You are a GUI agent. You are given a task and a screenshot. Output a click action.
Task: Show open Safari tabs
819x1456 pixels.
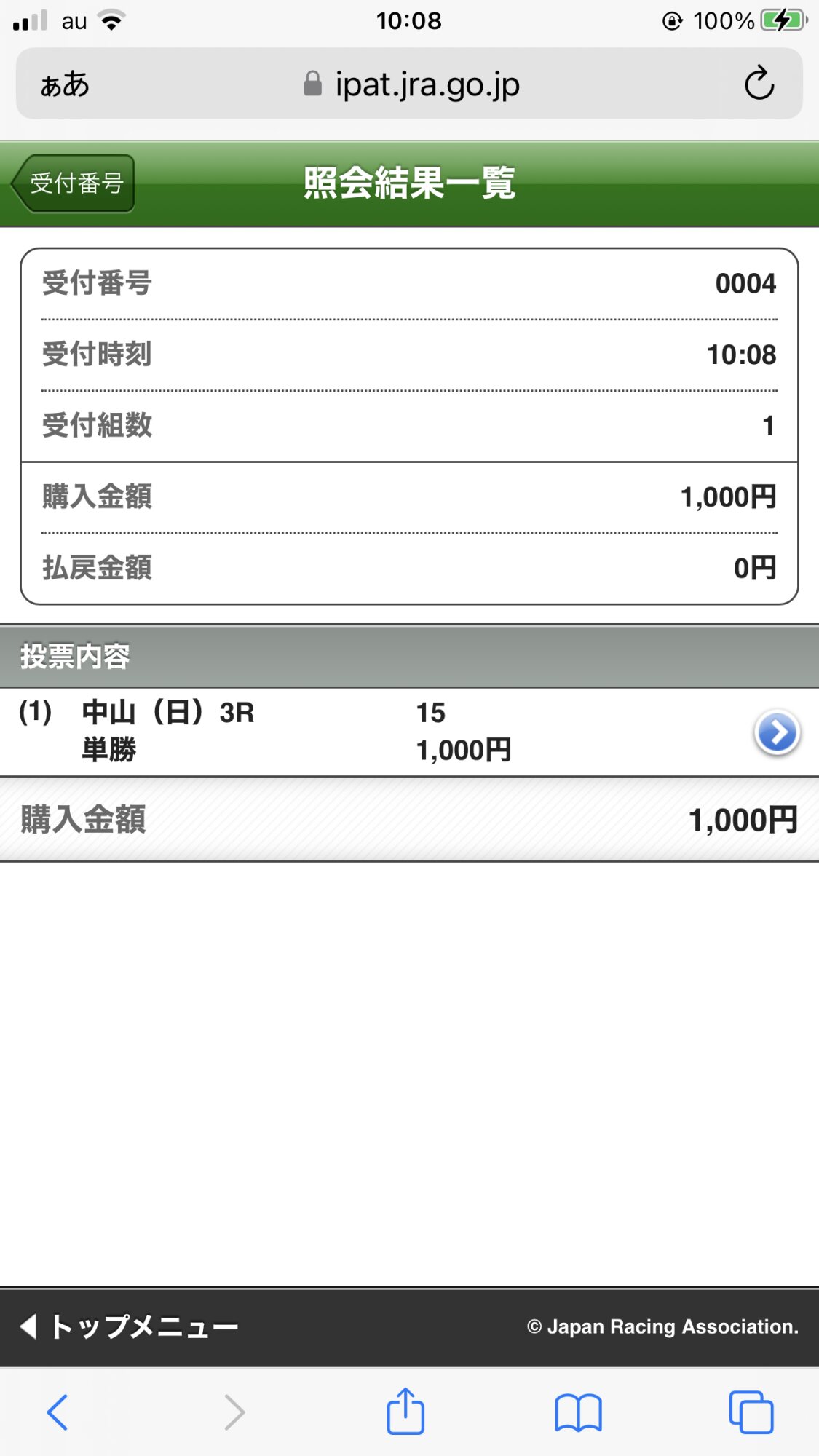pyautogui.click(x=751, y=1412)
